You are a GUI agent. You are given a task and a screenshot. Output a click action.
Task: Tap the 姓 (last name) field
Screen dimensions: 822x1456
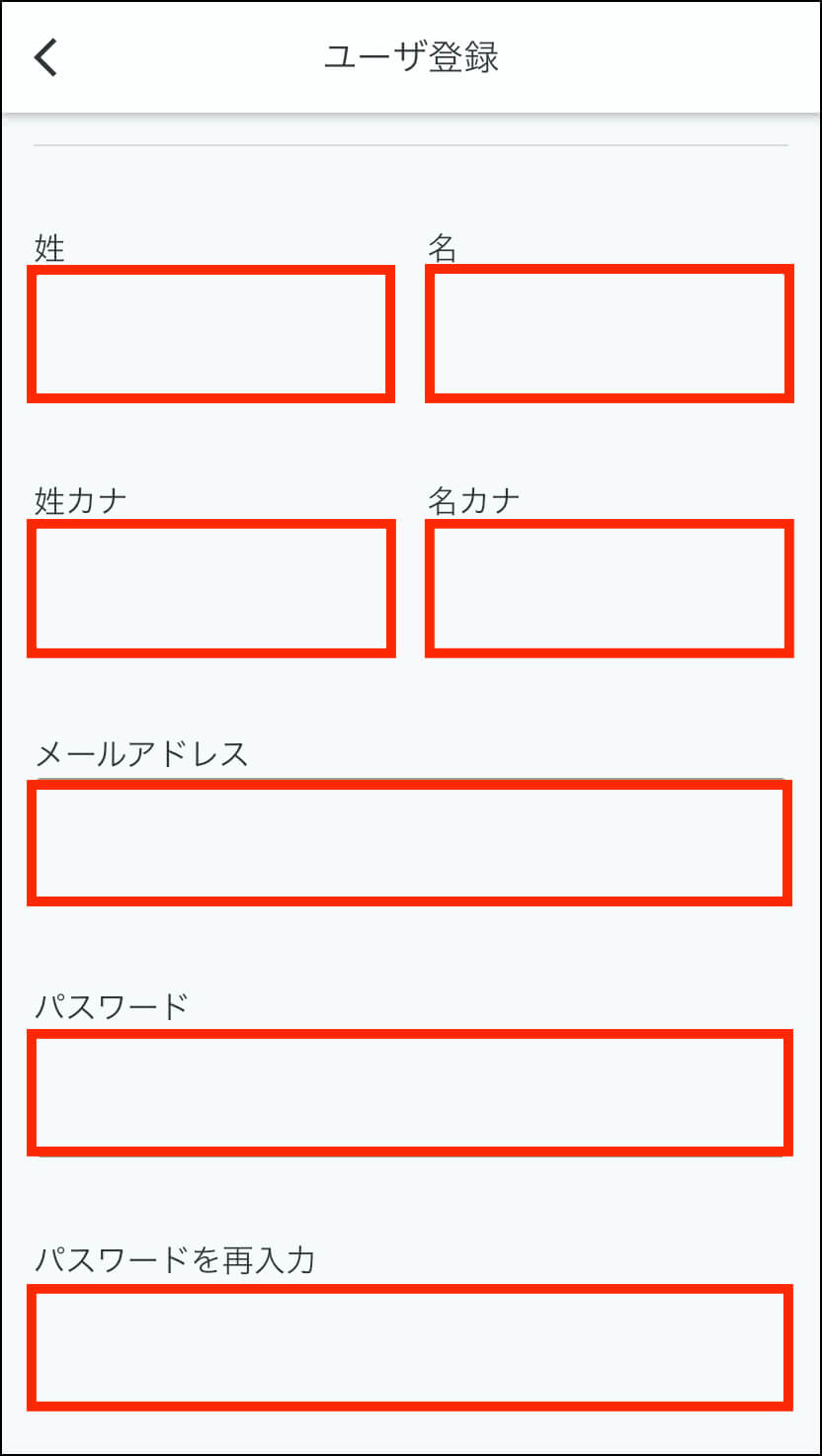pos(211,334)
